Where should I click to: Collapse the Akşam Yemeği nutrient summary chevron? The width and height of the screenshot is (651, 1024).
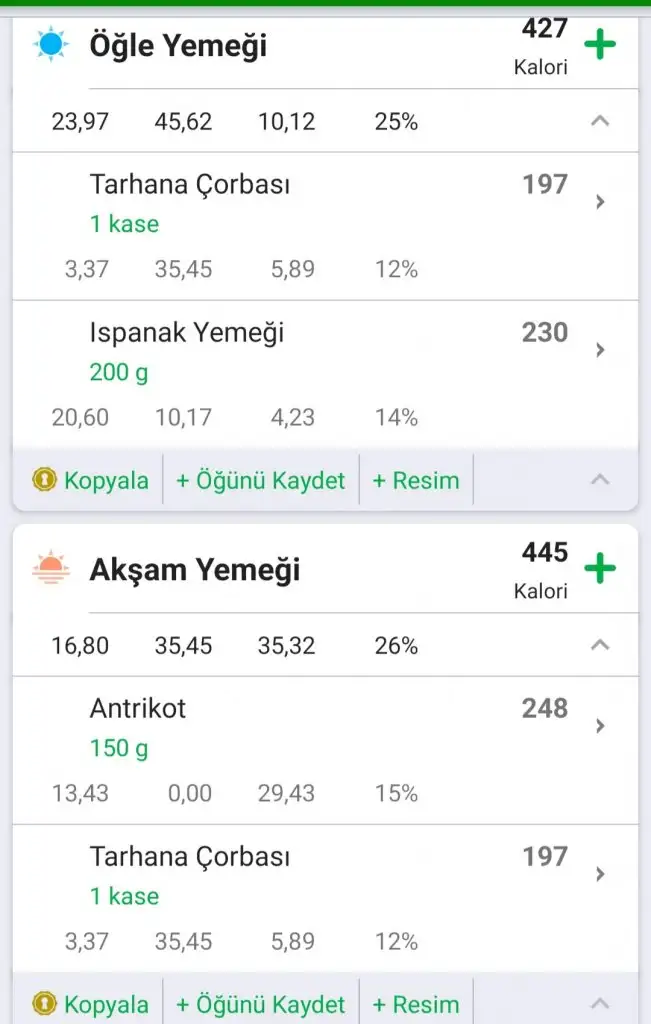click(600, 646)
